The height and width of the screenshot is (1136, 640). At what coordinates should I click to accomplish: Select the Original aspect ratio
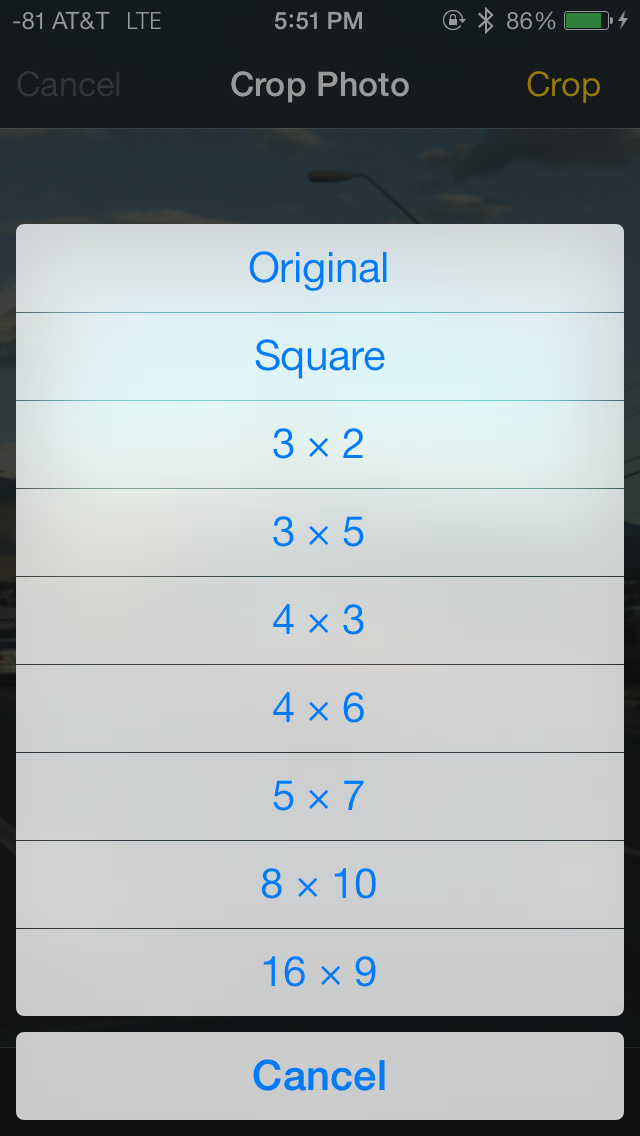[x=320, y=268]
